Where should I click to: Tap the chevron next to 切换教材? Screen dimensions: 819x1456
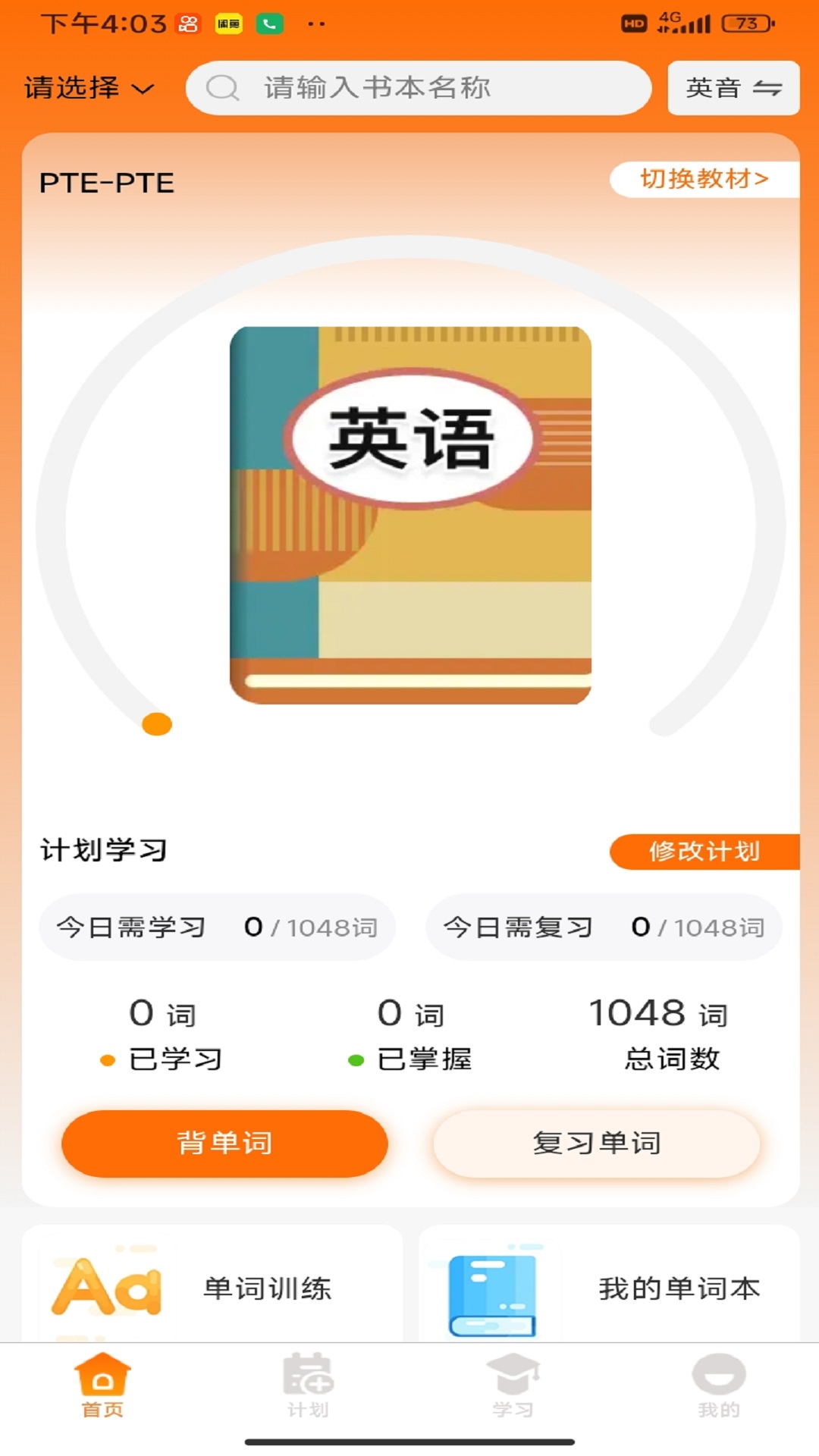point(763,179)
